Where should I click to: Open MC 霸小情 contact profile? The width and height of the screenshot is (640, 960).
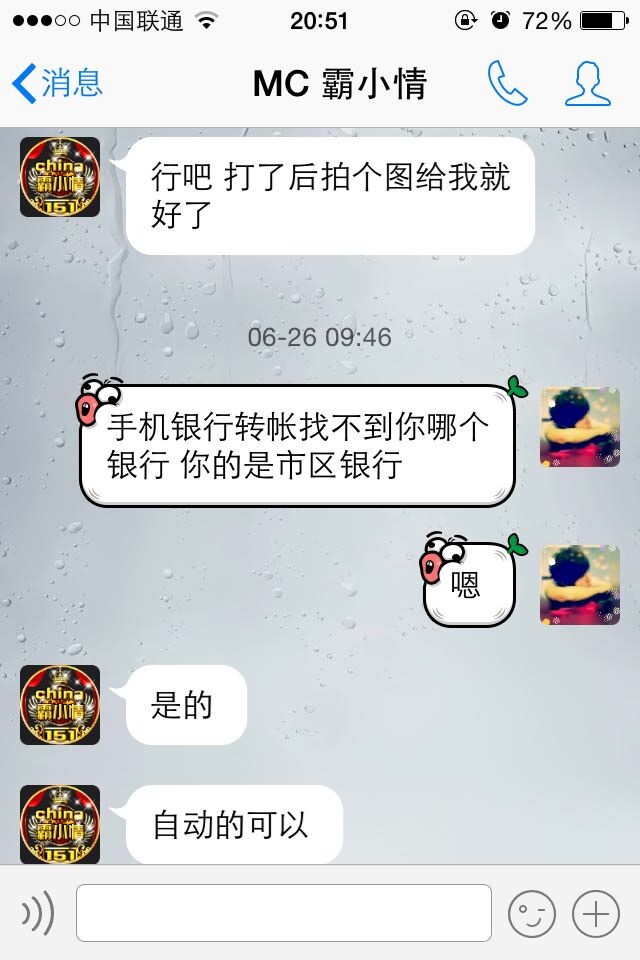pos(587,84)
